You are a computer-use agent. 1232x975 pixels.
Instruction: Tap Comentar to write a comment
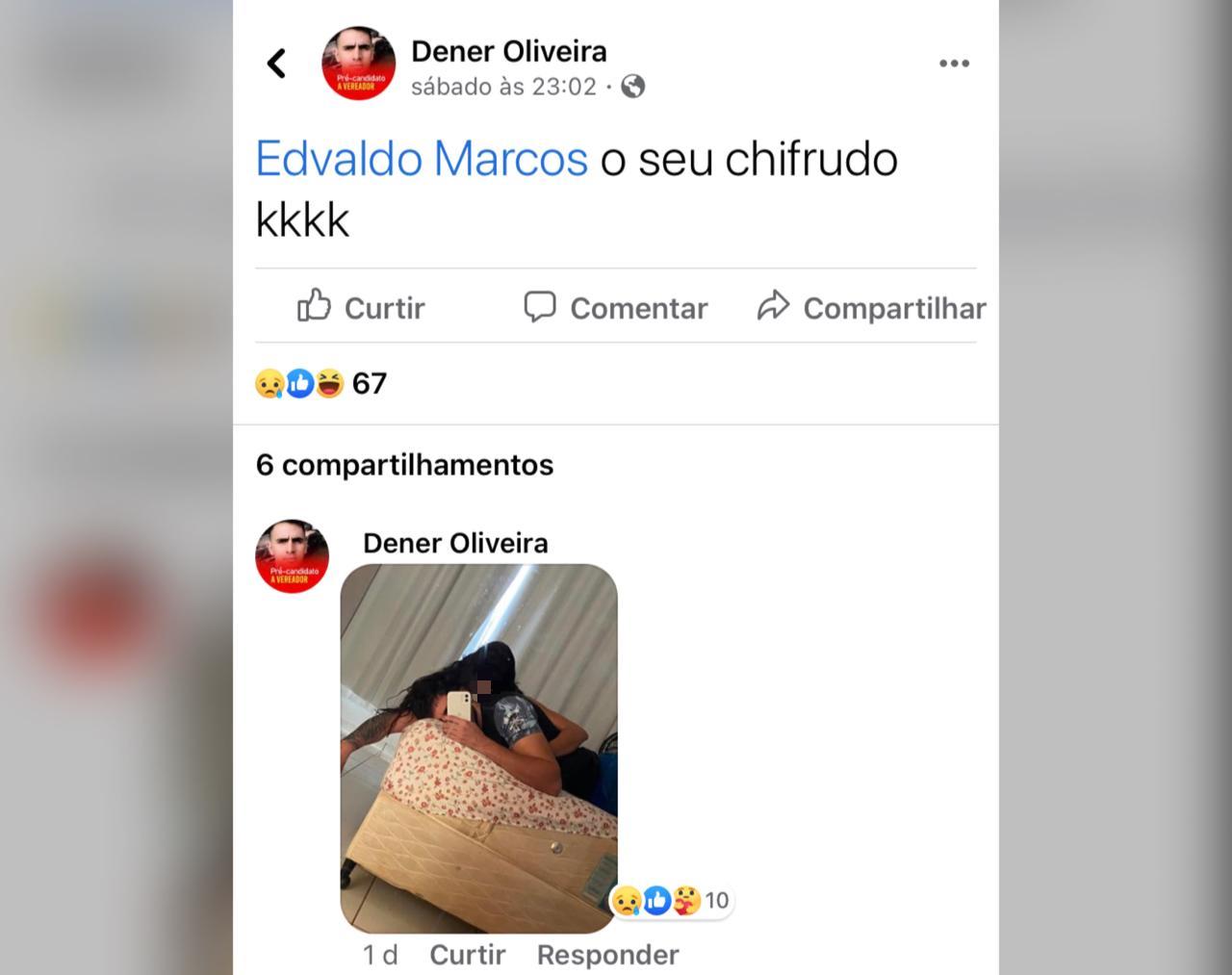(616, 308)
